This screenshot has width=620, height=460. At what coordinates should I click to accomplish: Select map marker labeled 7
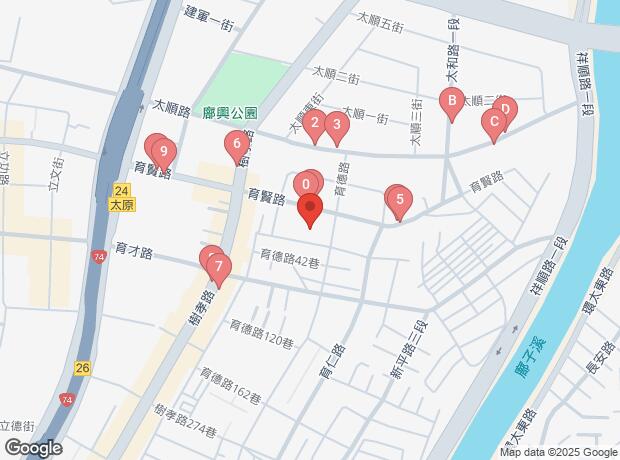tap(218, 266)
